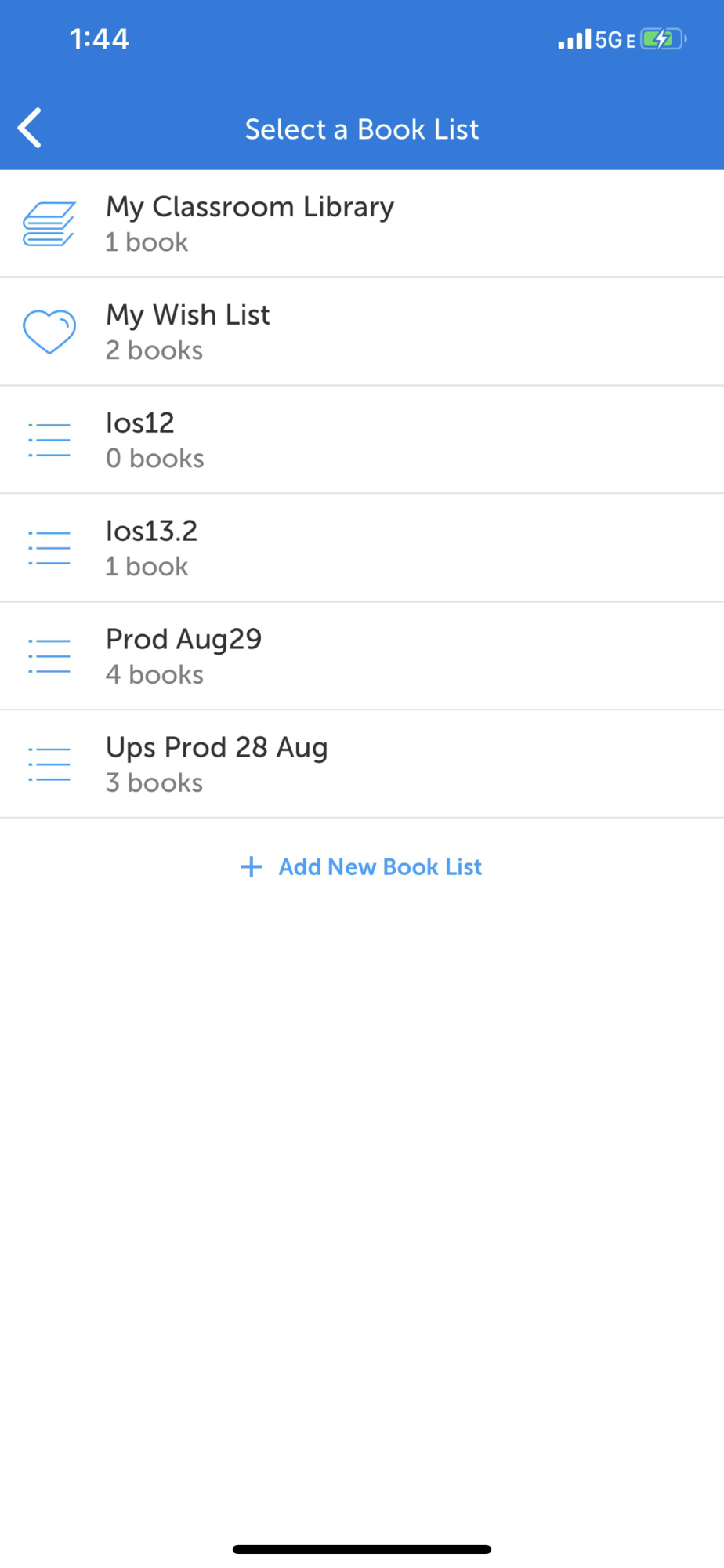The image size is (724, 1568).
Task: Go back using the header arrow
Action: tap(30, 129)
